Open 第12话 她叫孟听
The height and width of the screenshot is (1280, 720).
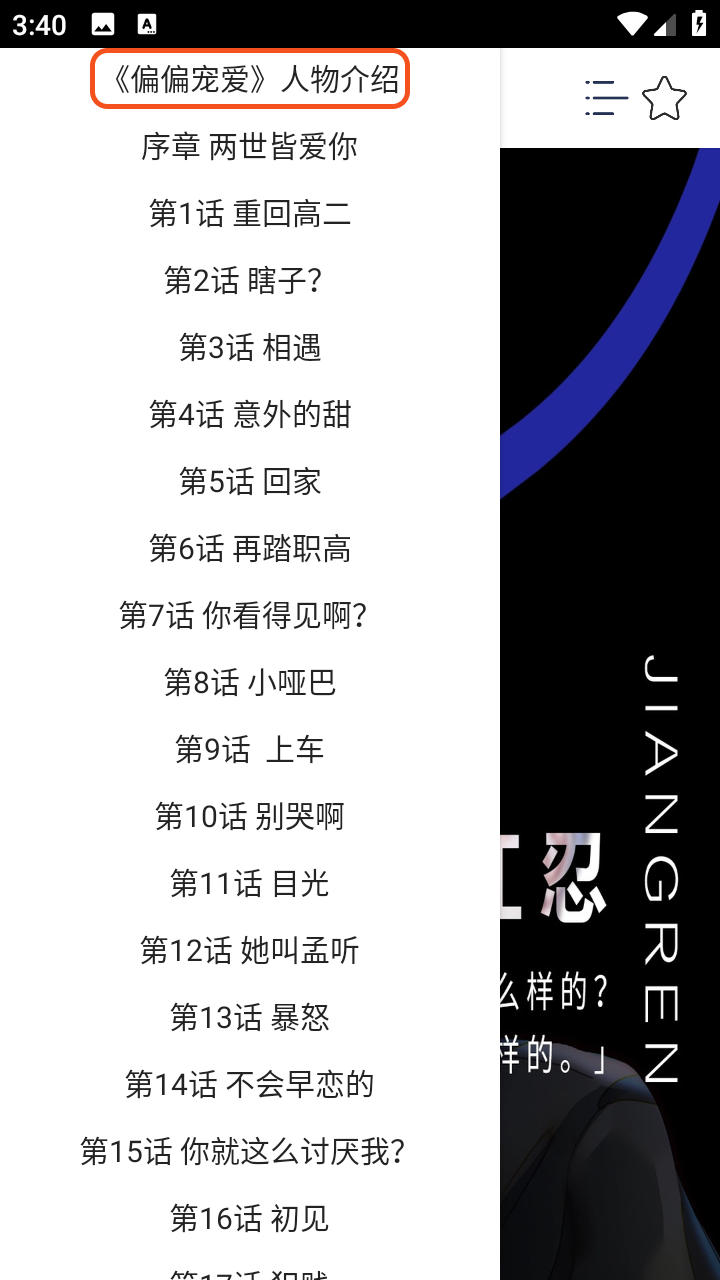[250, 951]
